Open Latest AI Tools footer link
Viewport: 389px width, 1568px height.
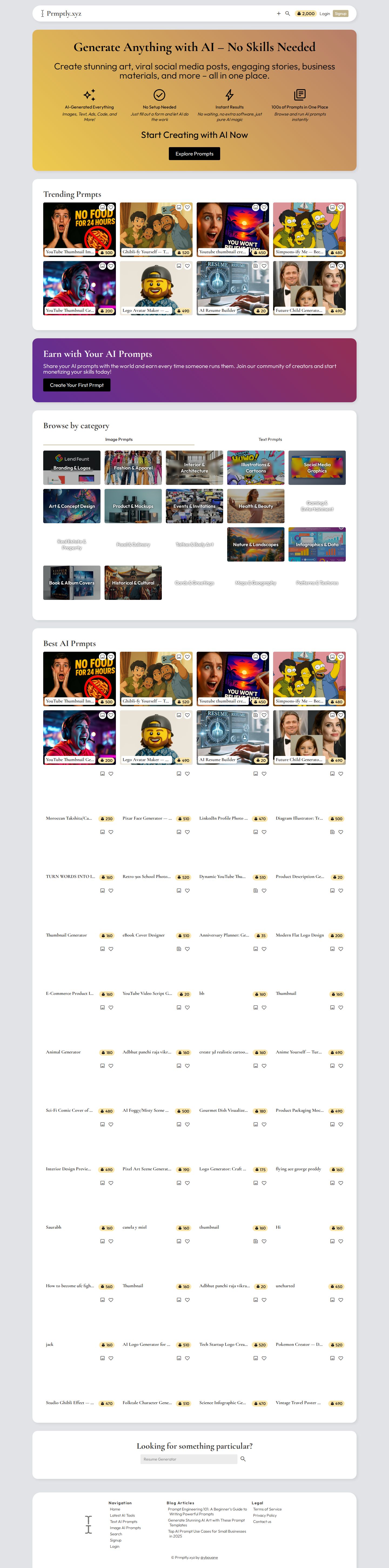122,1516
